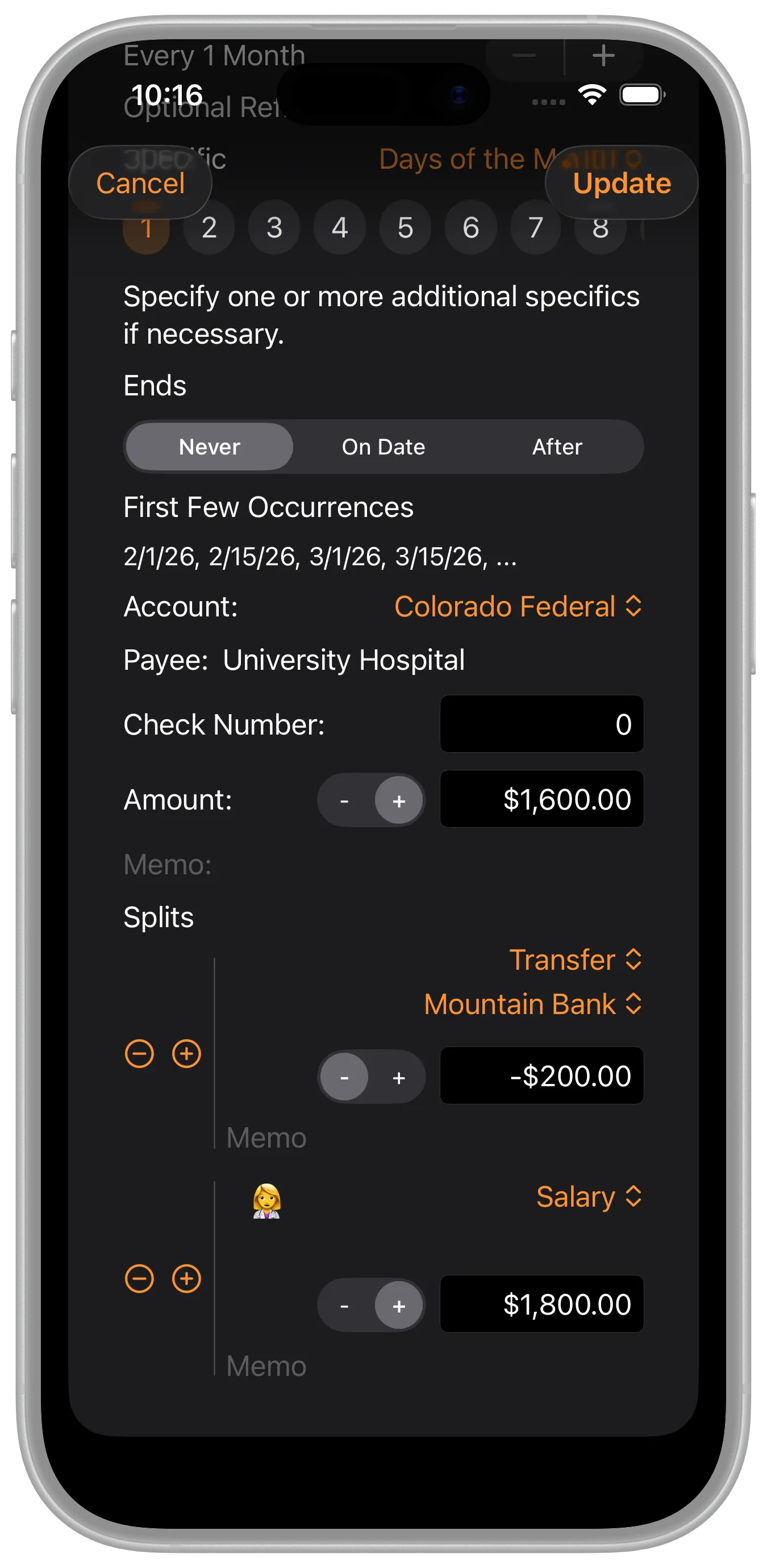Tap Update to save changes
The height and width of the screenshot is (1568, 767).
[x=621, y=183]
